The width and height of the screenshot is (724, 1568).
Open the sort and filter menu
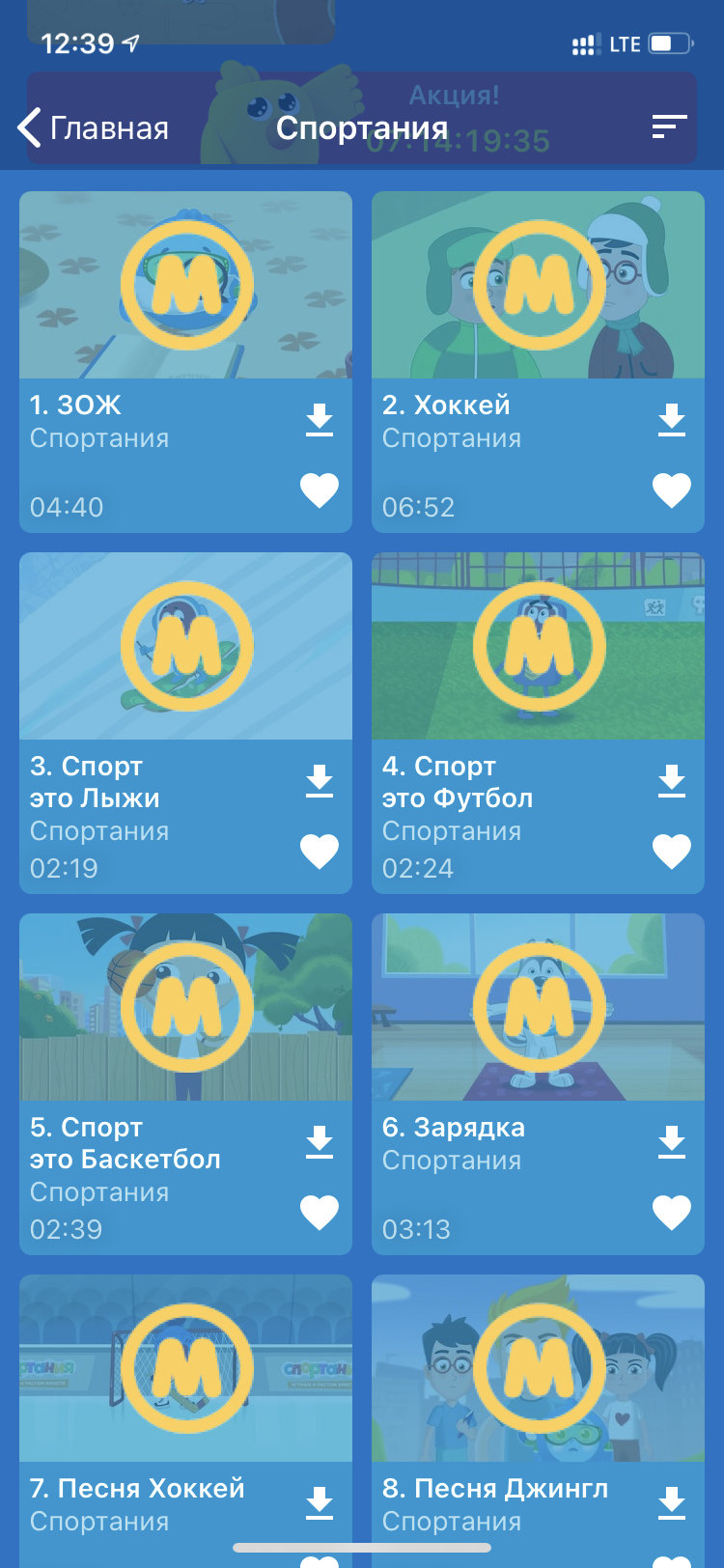pyautogui.click(x=668, y=126)
